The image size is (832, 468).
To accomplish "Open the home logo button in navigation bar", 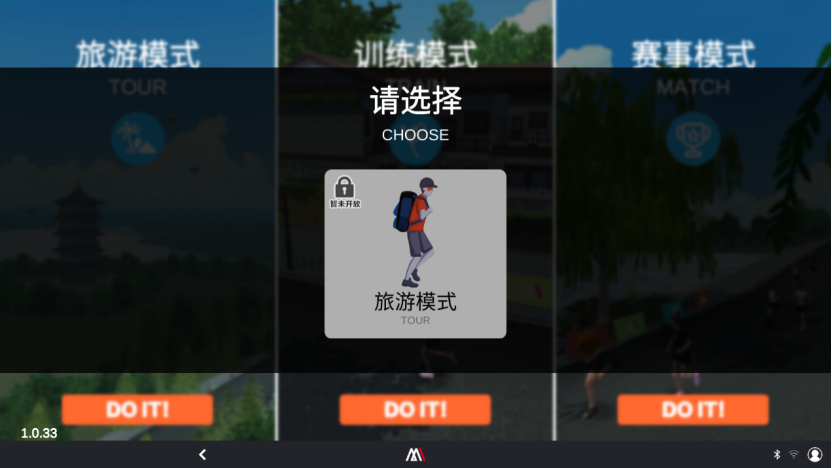I will 415,455.
